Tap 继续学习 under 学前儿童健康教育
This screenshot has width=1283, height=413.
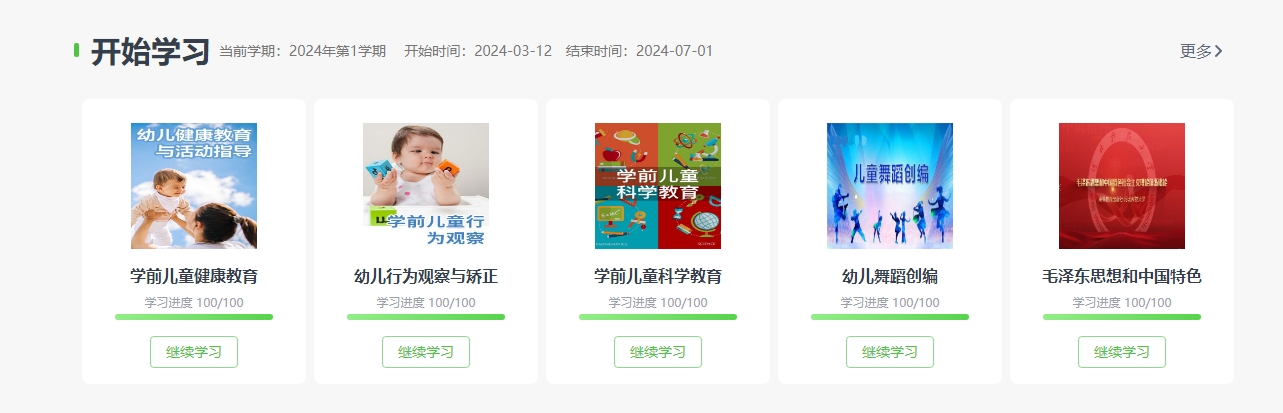(194, 352)
